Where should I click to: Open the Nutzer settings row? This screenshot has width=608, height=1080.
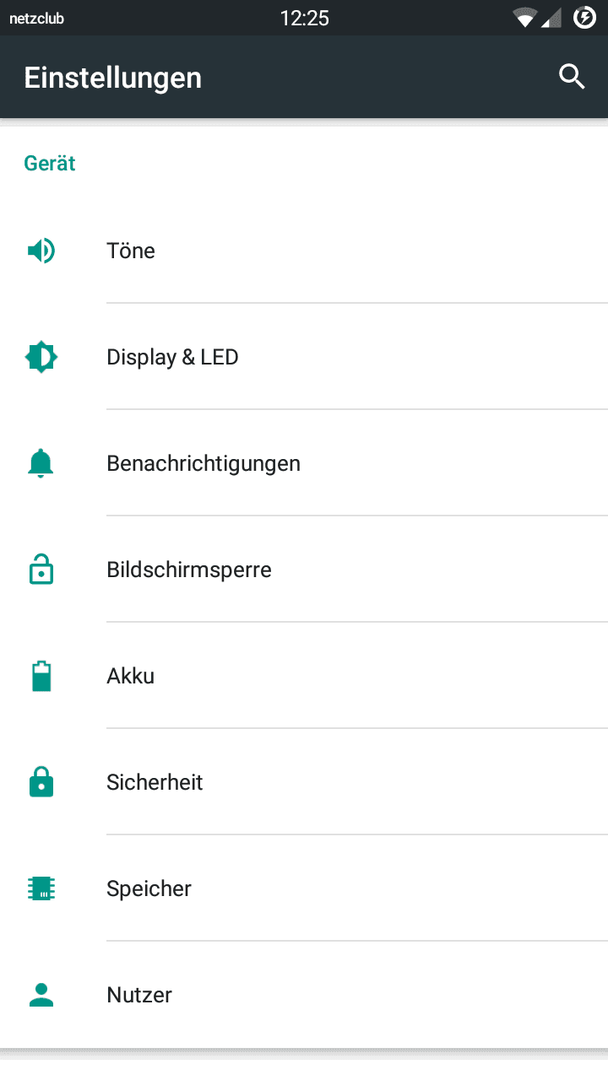[304, 995]
